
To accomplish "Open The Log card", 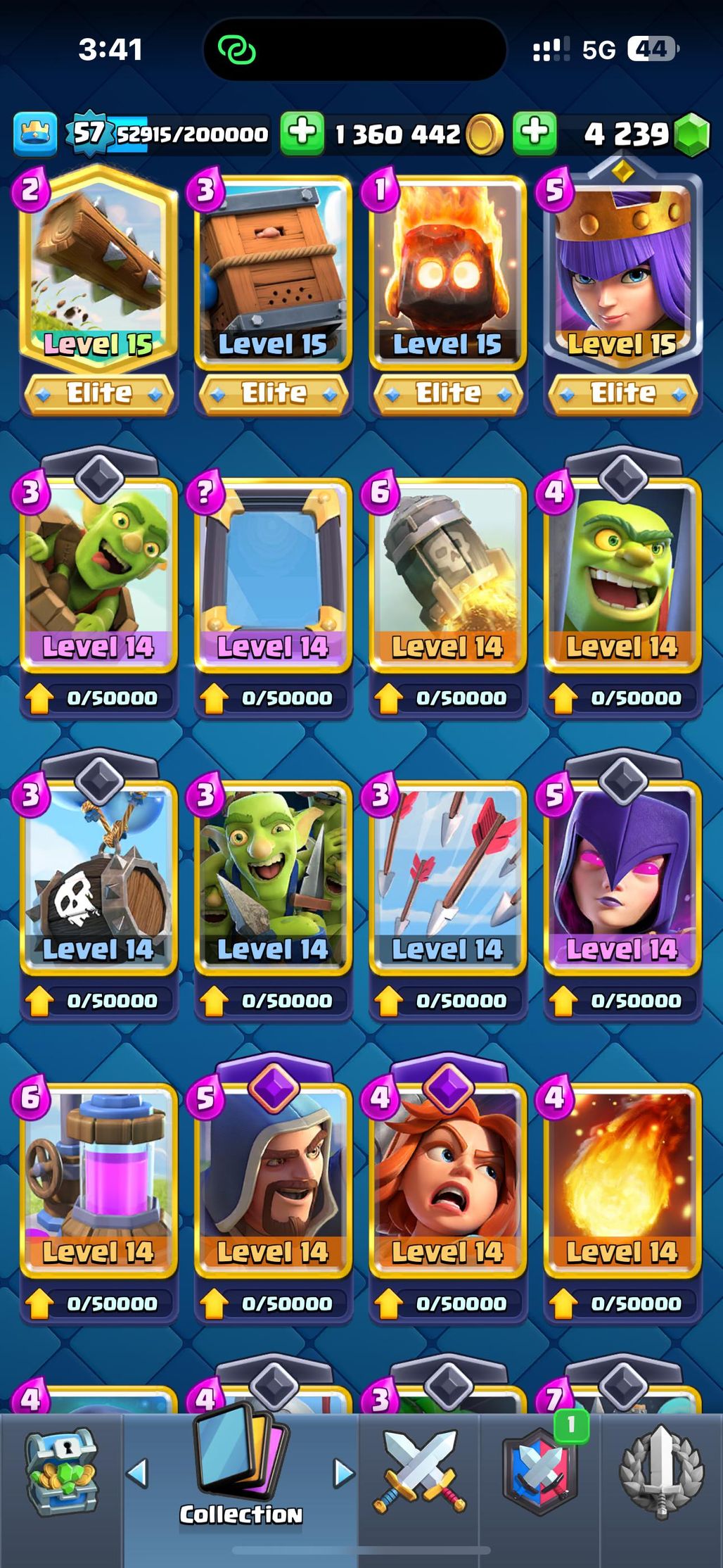I will coord(98,274).
